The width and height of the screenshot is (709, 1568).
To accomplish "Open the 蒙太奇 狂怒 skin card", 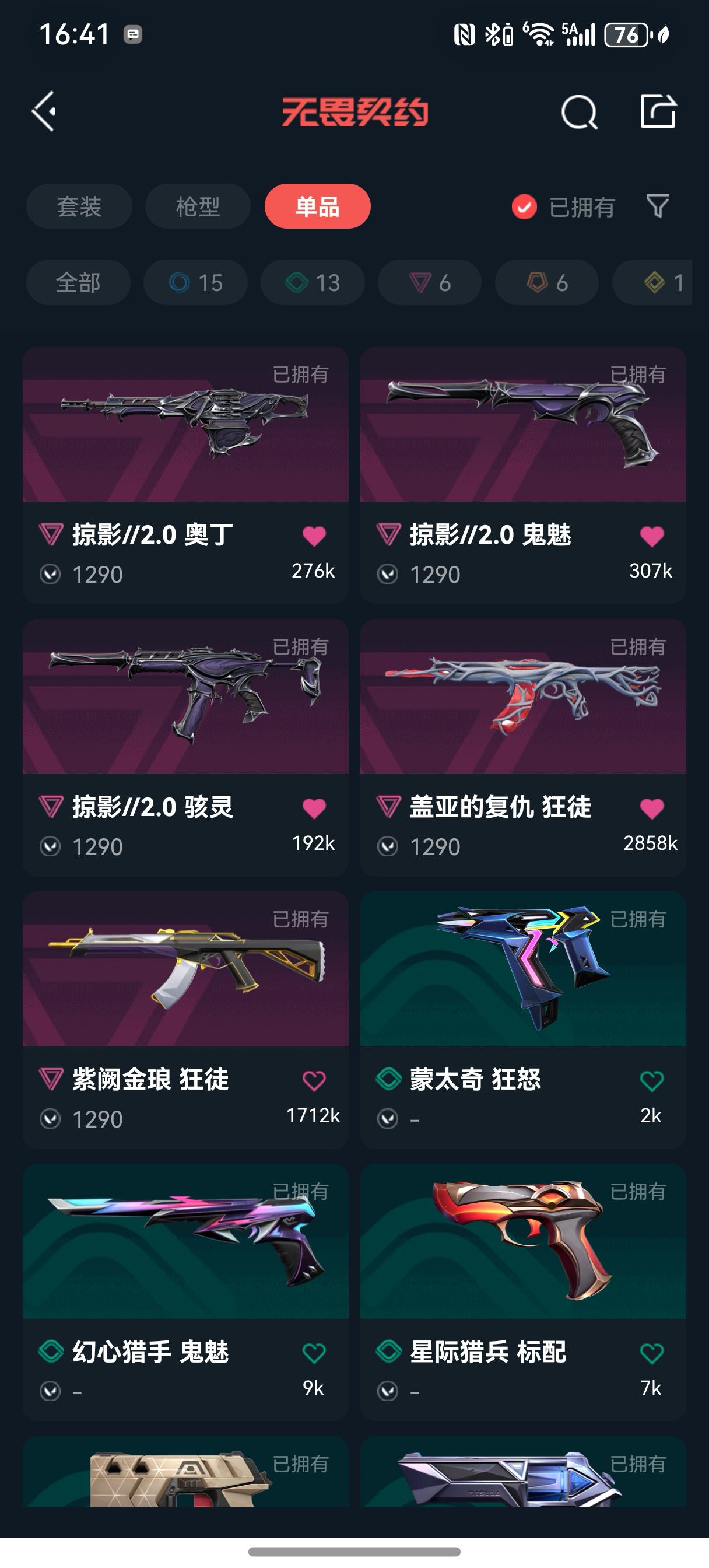I will click(523, 970).
